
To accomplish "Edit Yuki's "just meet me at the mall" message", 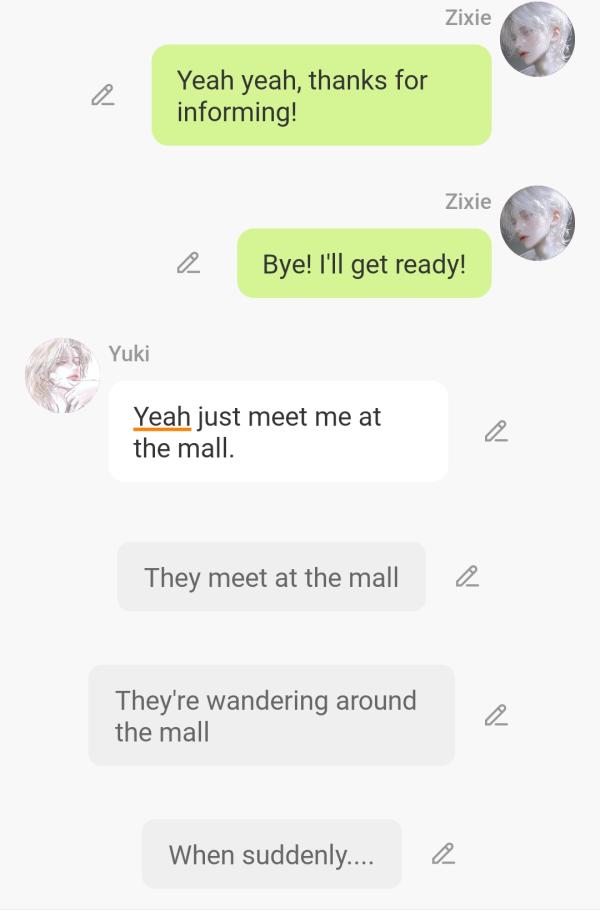I will coord(496,431).
